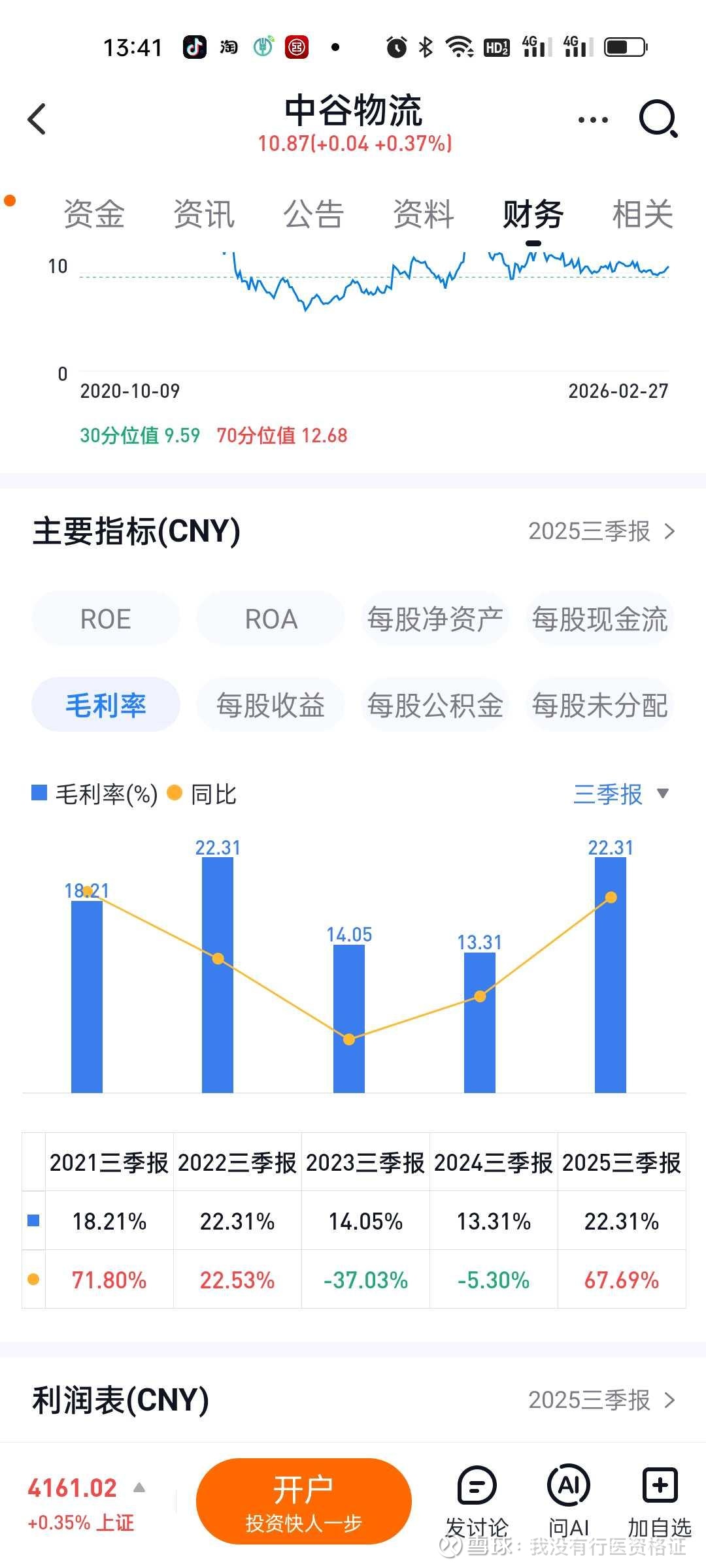
Task: View the 资料 tab
Action: 424,214
